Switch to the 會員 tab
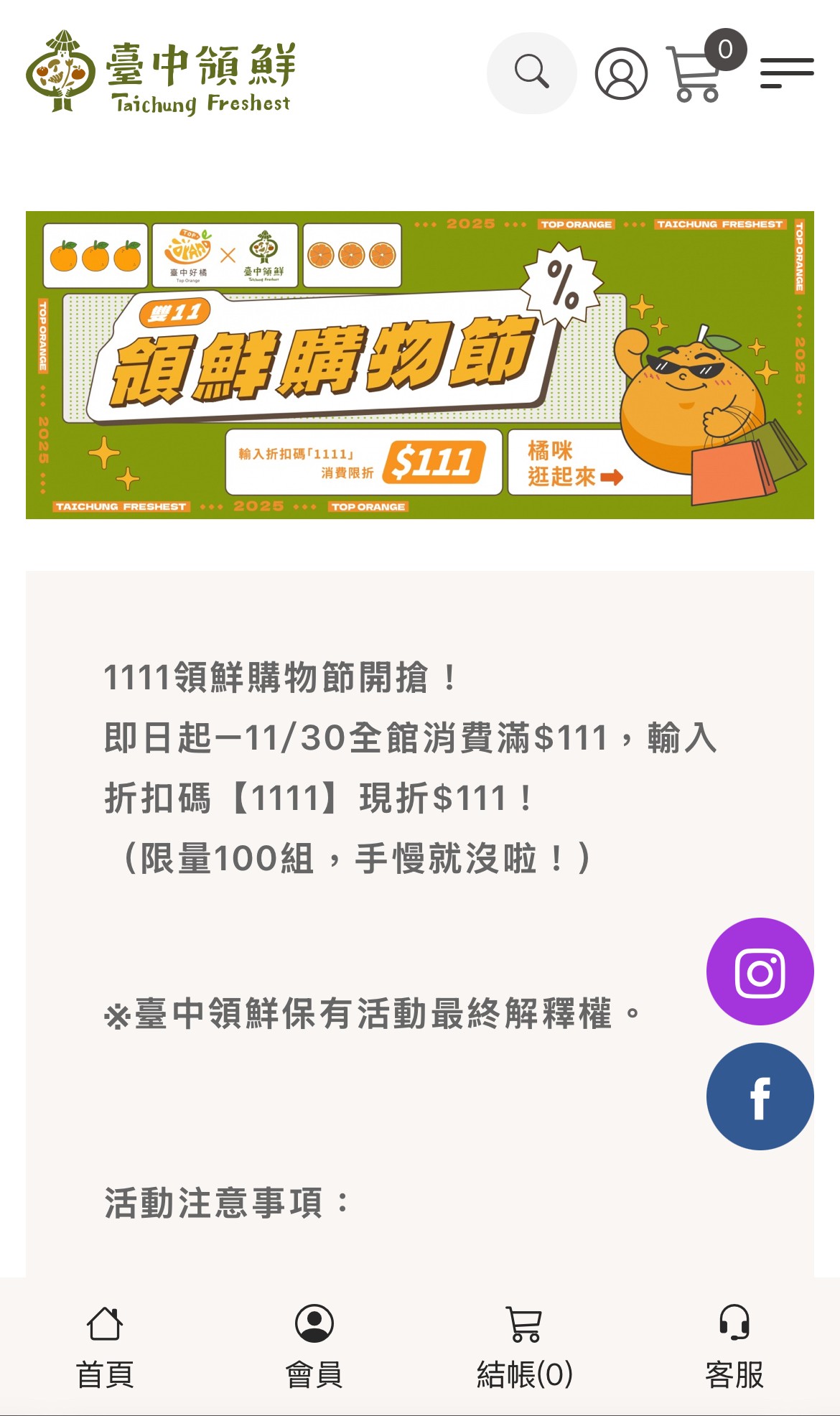 tap(314, 1346)
